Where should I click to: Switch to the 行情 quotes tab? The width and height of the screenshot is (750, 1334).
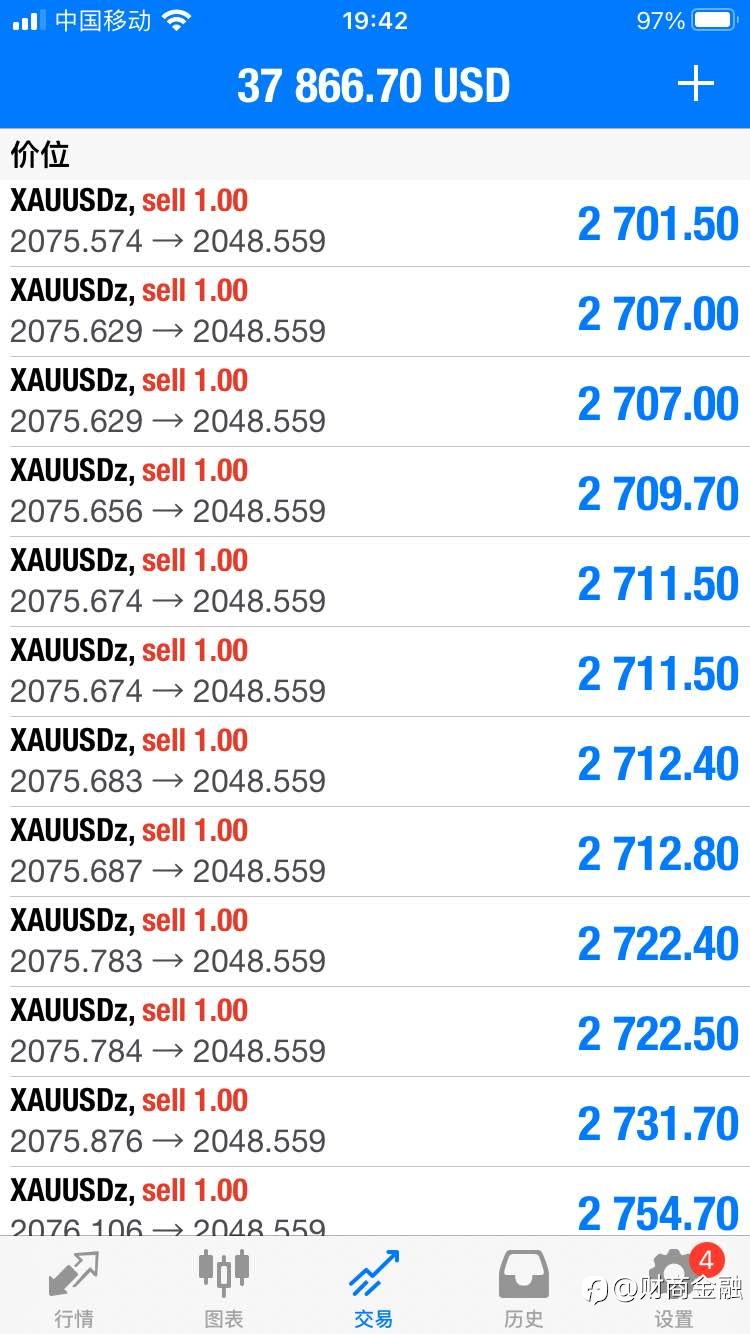click(x=75, y=1288)
